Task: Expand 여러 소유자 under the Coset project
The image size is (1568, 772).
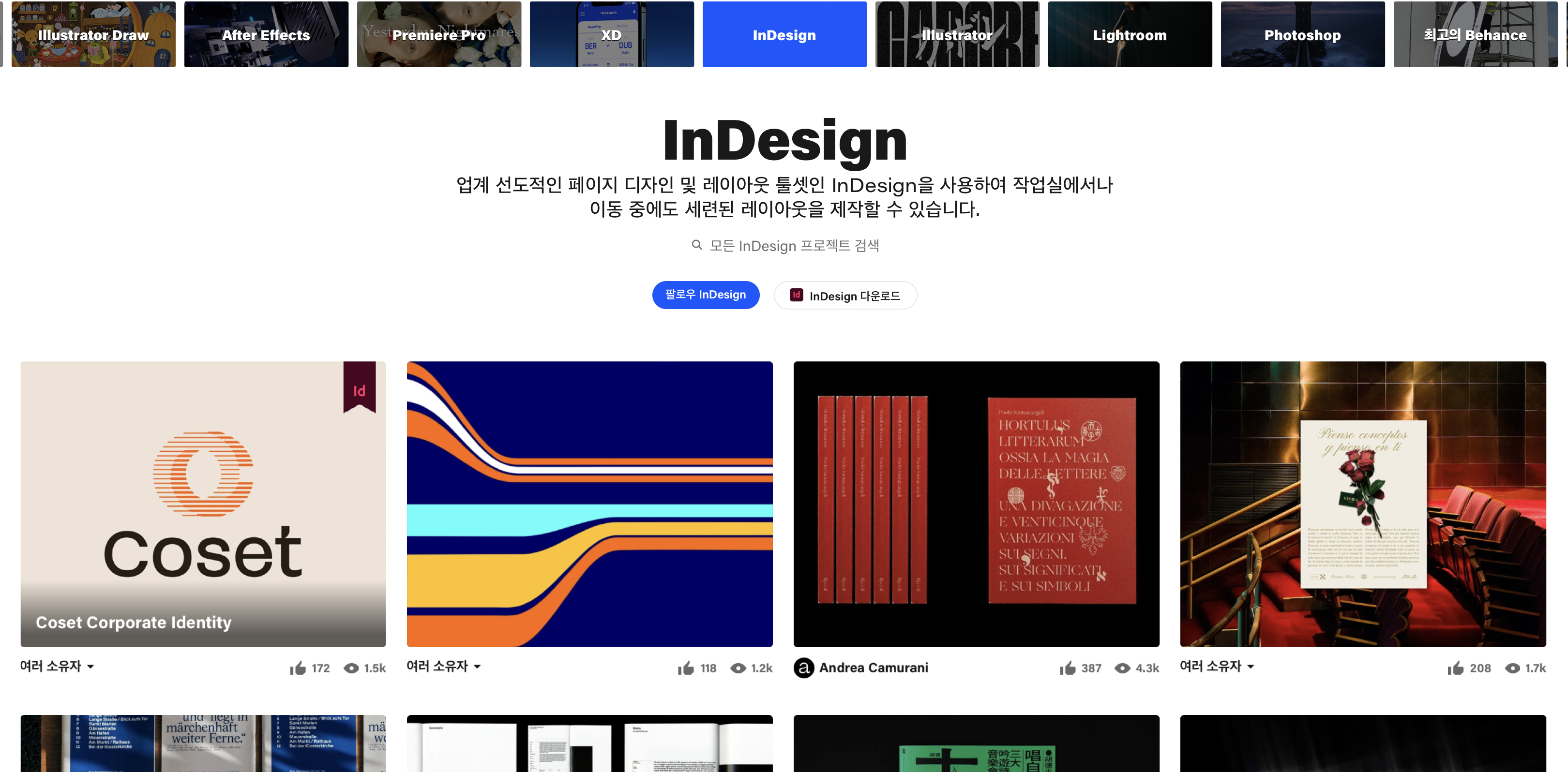Action: pyautogui.click(x=57, y=666)
